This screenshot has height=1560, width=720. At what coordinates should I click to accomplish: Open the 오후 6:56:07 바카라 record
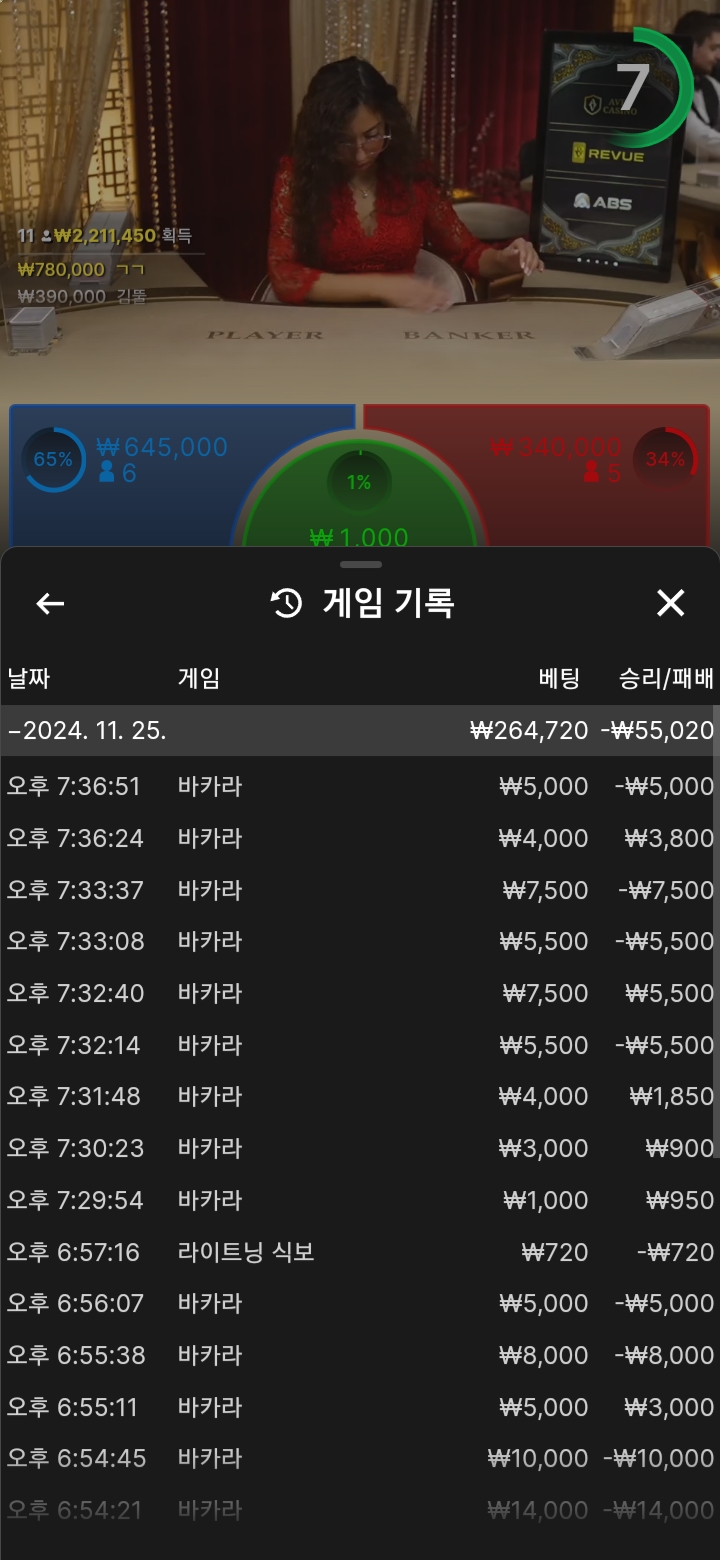pos(360,1303)
